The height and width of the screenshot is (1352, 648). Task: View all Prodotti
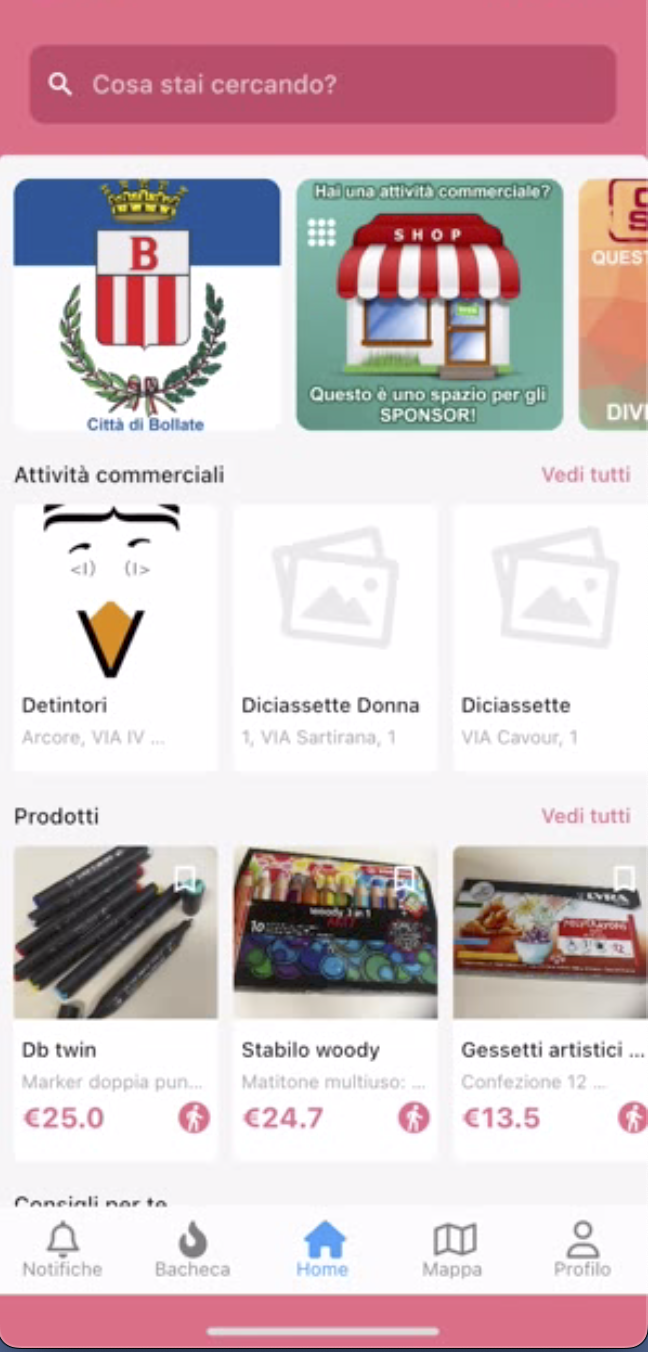pos(586,816)
